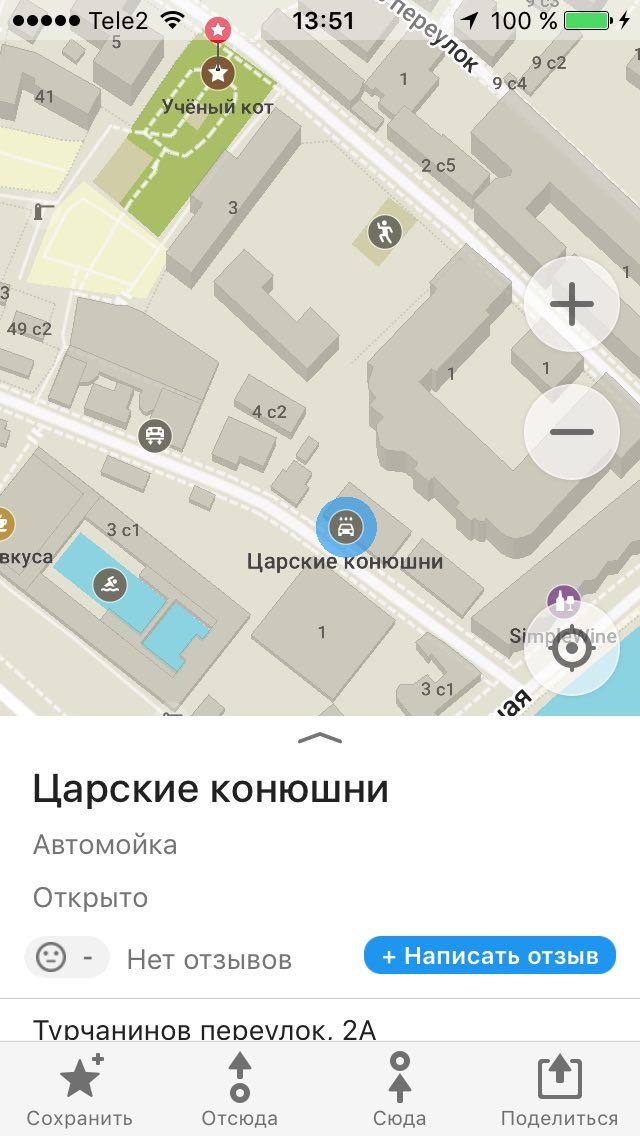Expand the place card with chevron
Image resolution: width=640 pixels, height=1136 pixels.
pos(320,738)
